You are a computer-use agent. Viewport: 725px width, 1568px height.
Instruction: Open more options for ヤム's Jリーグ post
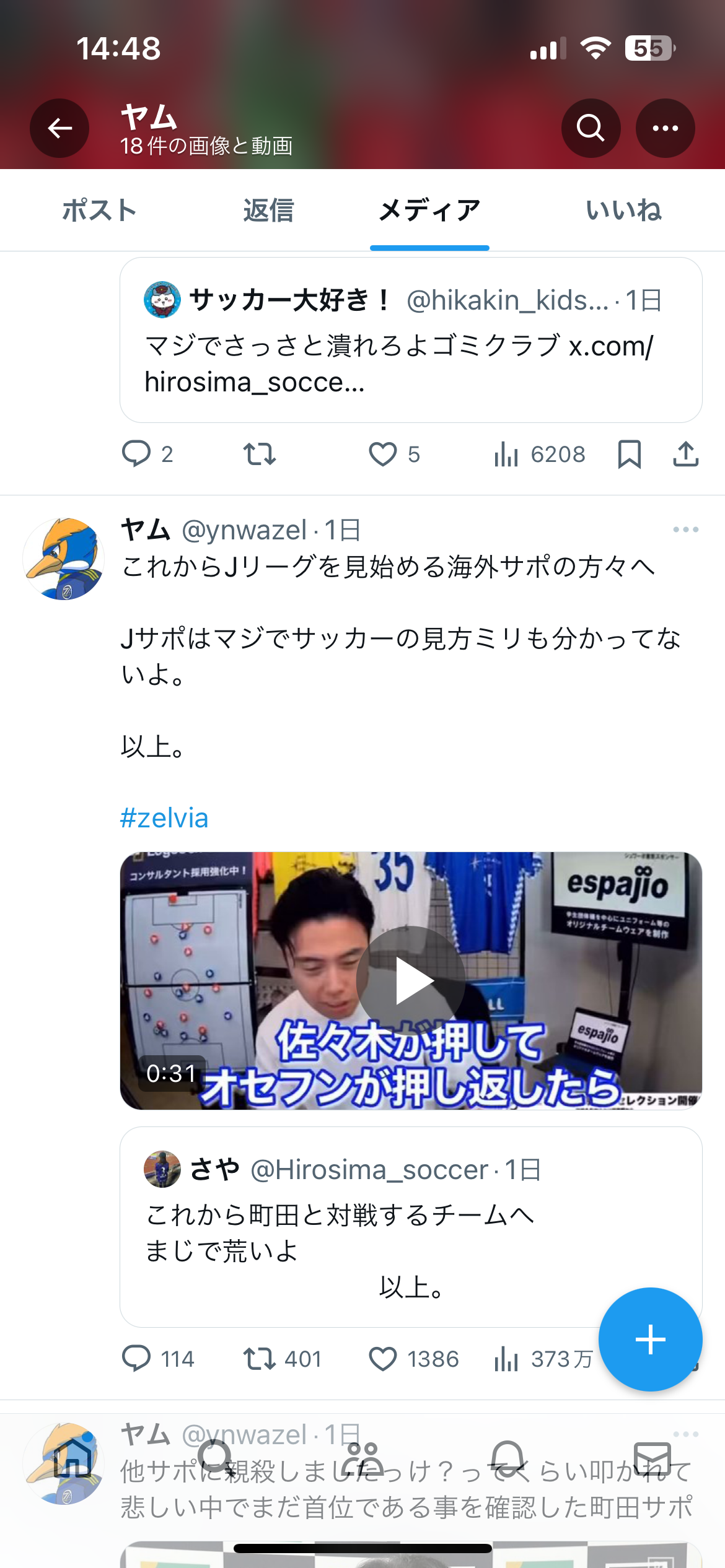[685, 529]
